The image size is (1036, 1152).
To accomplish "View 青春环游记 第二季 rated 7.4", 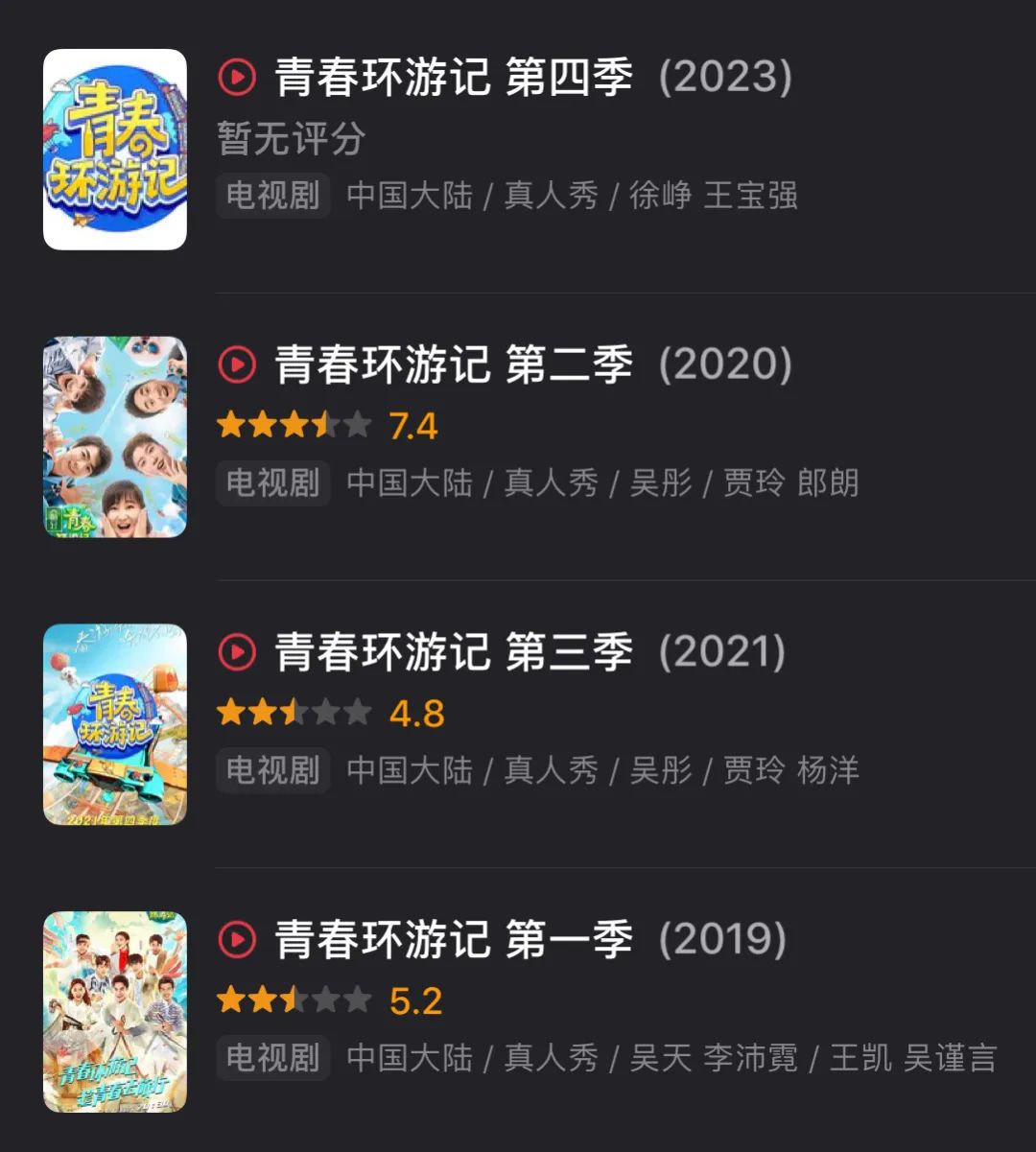I will (x=533, y=365).
